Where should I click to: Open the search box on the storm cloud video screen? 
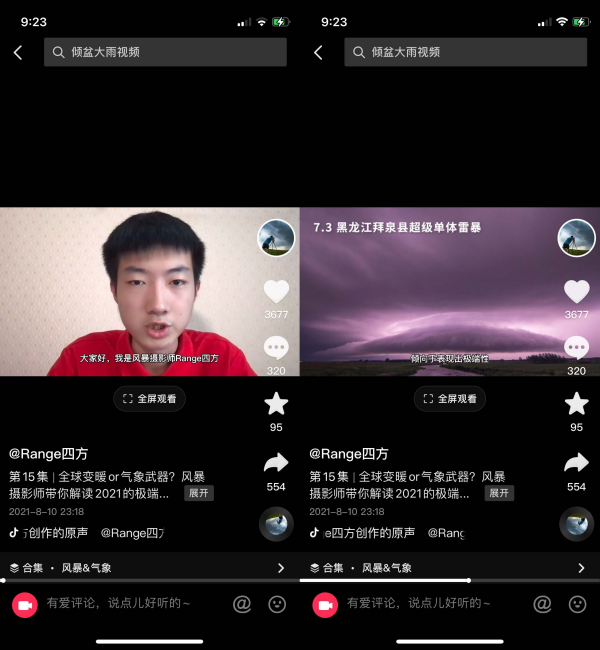(x=465, y=52)
